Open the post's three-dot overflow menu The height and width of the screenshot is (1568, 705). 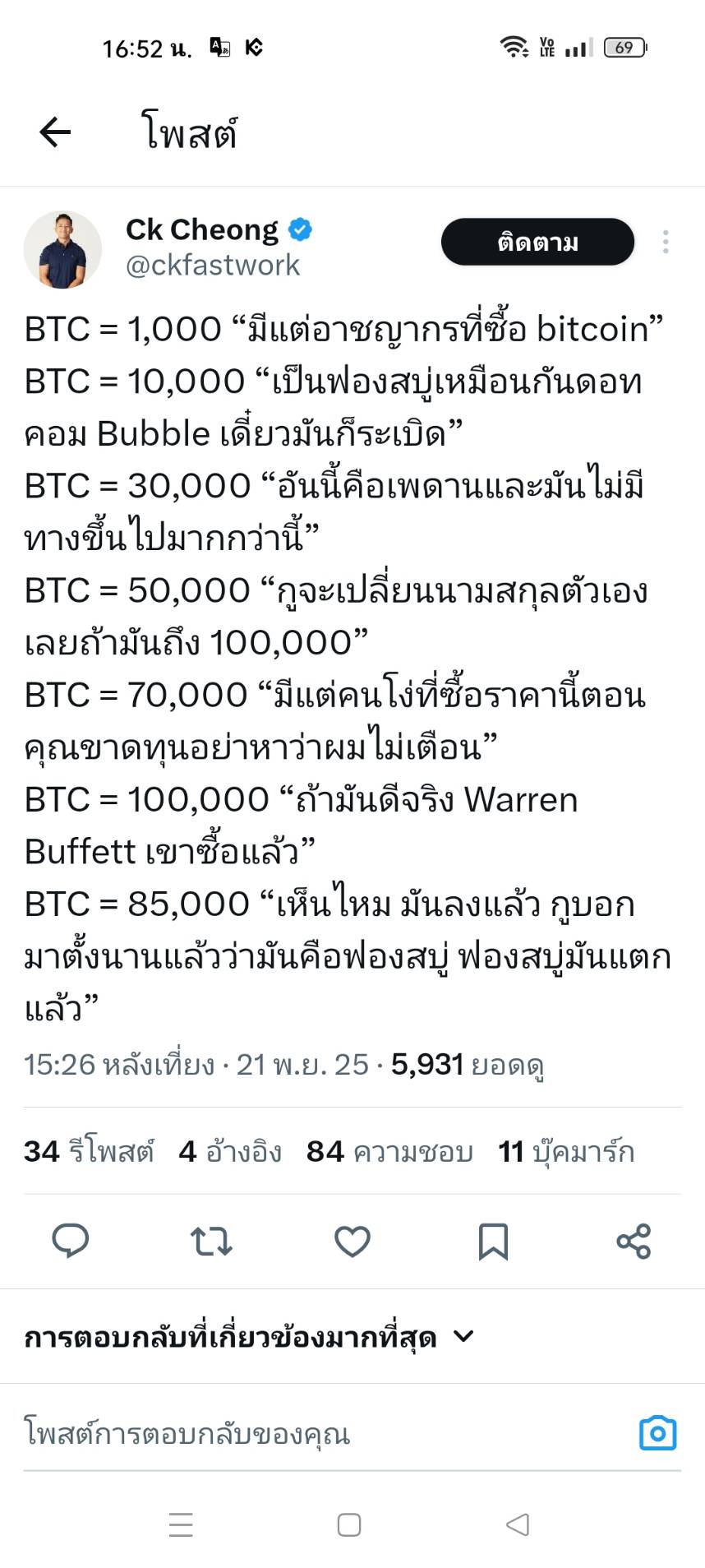pyautogui.click(x=666, y=242)
